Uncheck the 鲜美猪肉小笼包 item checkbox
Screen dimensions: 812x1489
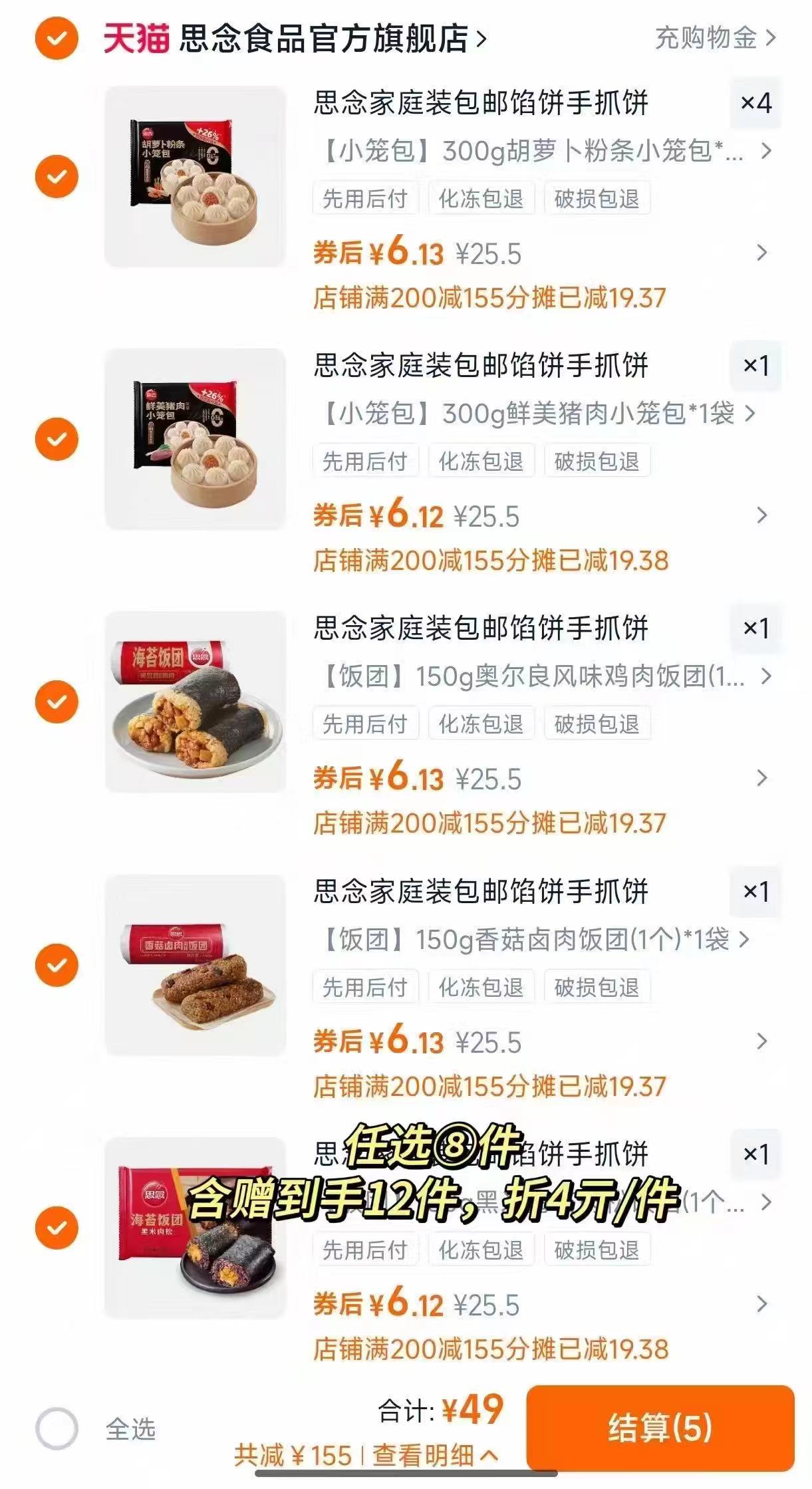pos(58,438)
